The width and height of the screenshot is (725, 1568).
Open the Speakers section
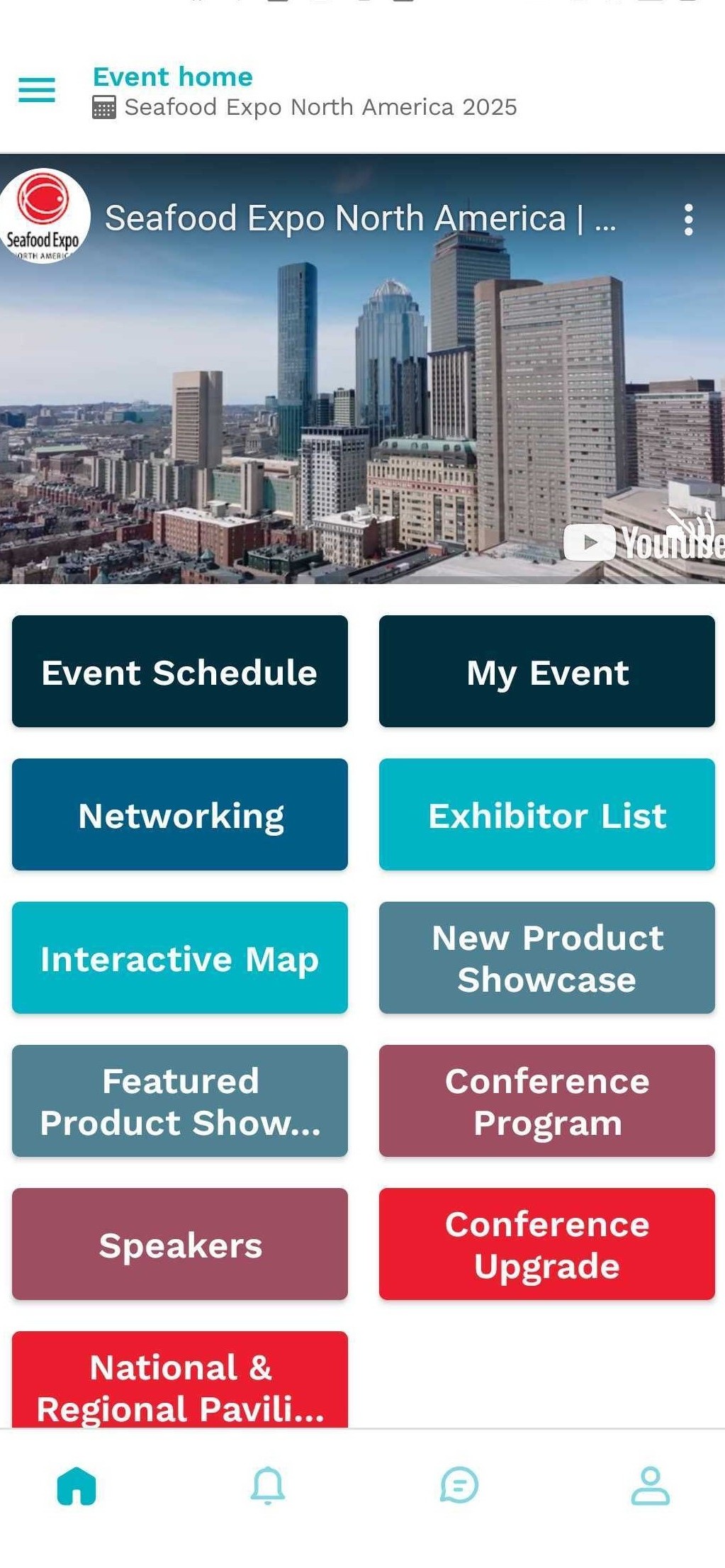point(179,1245)
